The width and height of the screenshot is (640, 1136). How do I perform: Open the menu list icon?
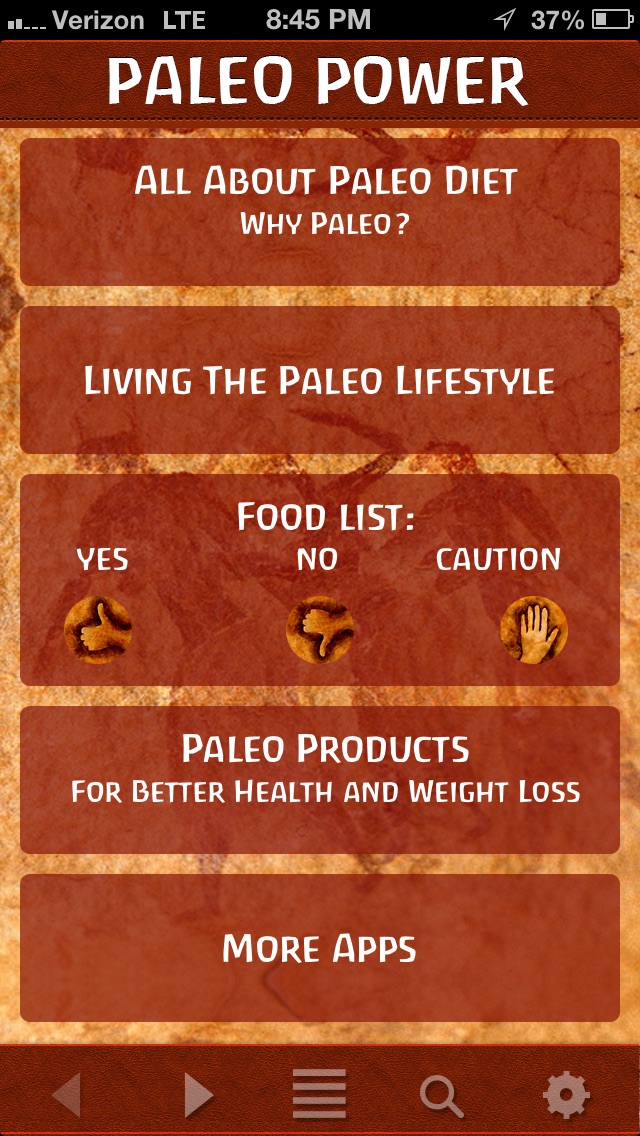[x=320, y=1095]
